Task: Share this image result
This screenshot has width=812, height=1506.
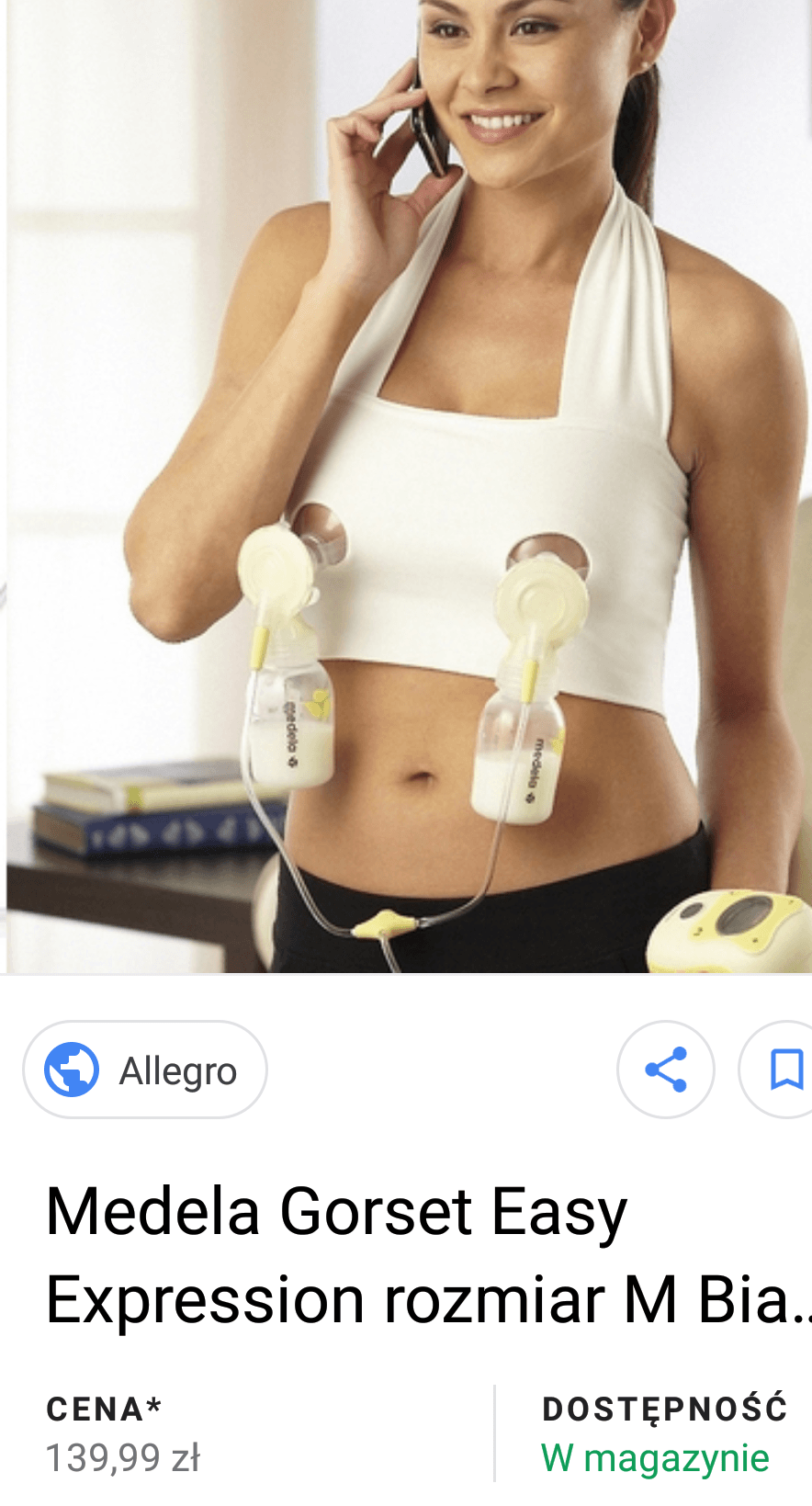Action: pos(666,1070)
